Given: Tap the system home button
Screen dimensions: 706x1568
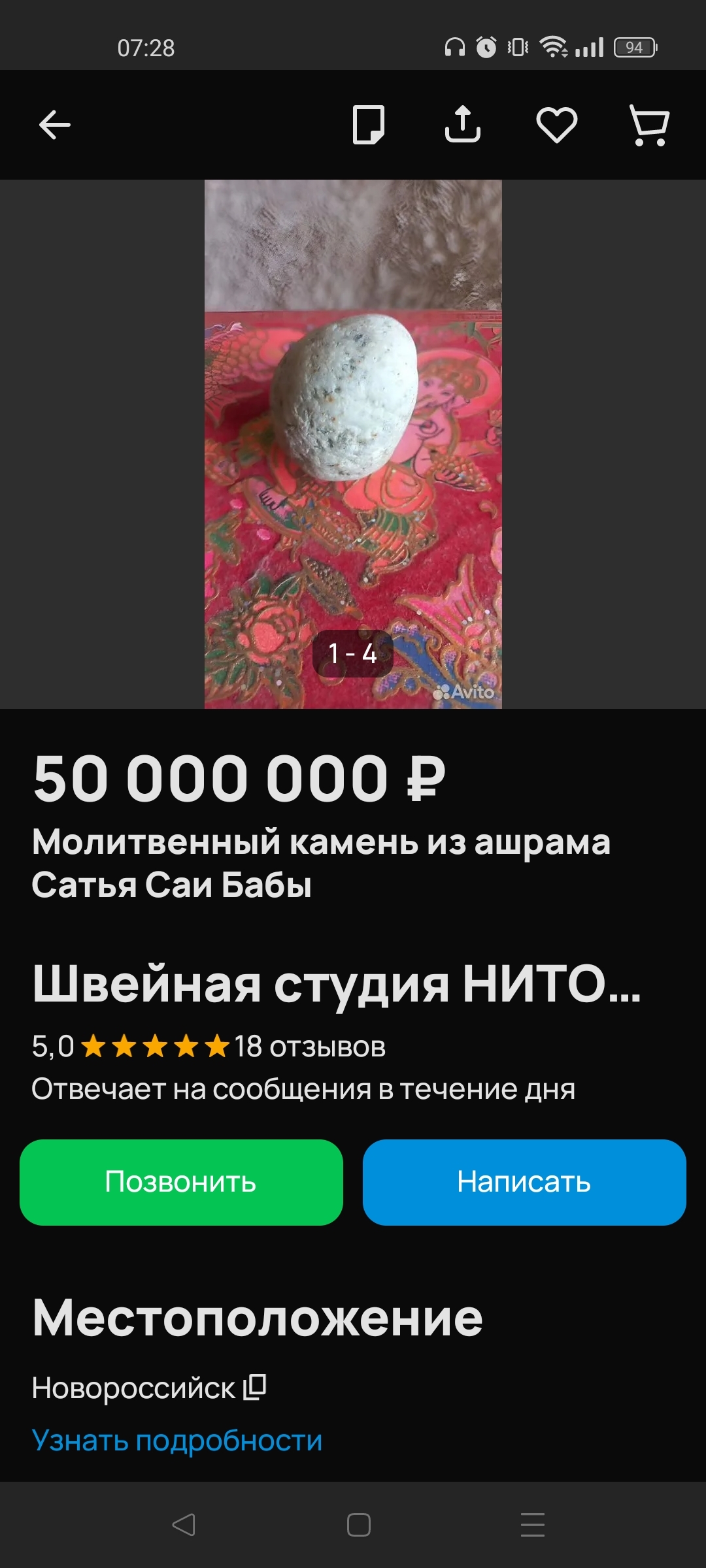Looking at the screenshot, I should pyautogui.click(x=358, y=1525).
